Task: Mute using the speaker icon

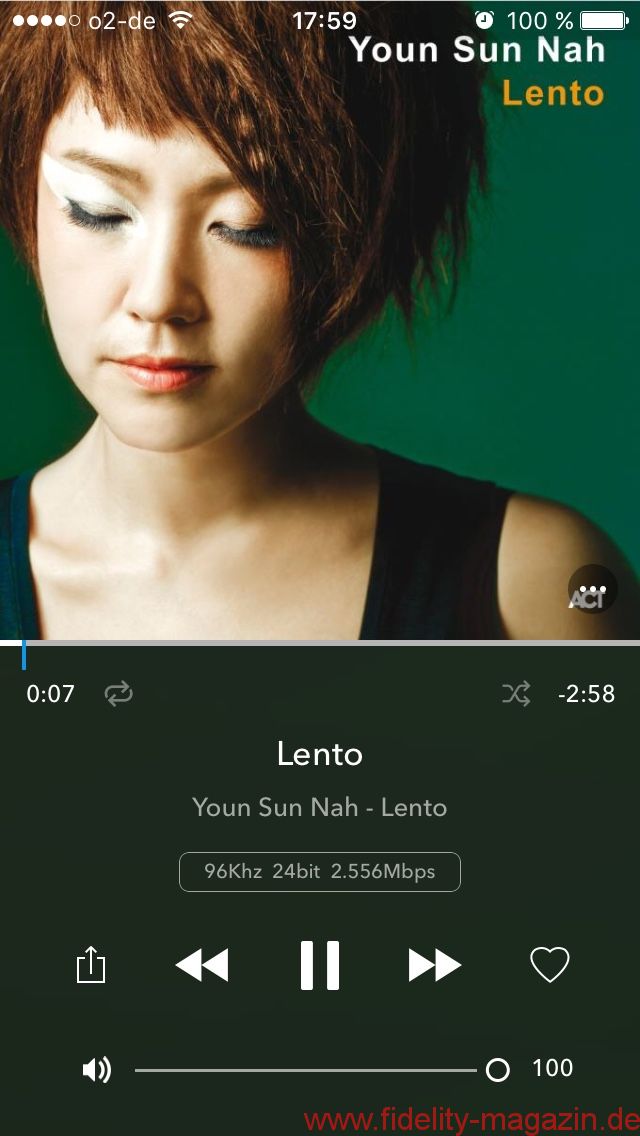Action: click(97, 1070)
